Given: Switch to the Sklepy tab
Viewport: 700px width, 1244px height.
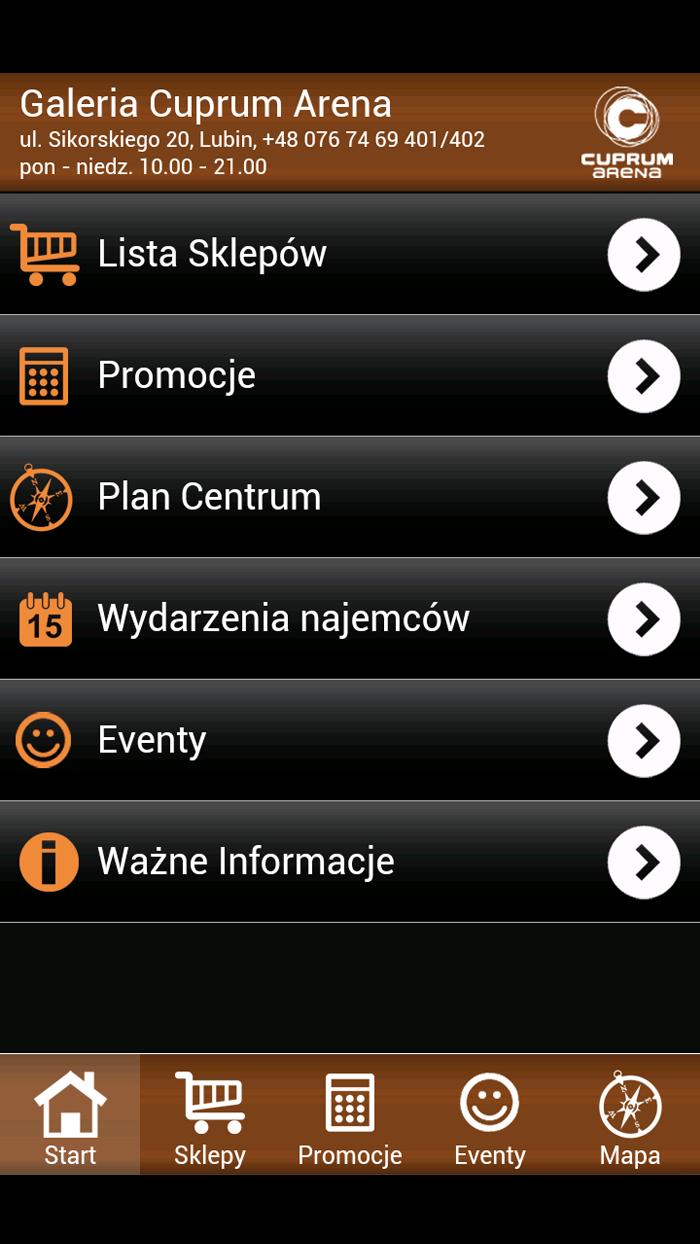Looking at the screenshot, I should coord(210,1116).
